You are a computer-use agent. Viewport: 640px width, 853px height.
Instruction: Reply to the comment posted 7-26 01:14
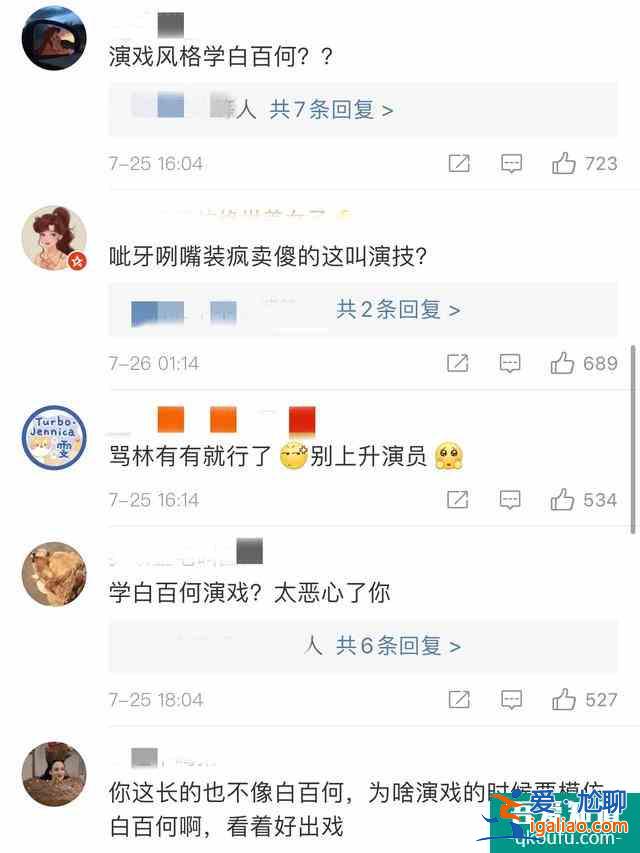tap(511, 363)
